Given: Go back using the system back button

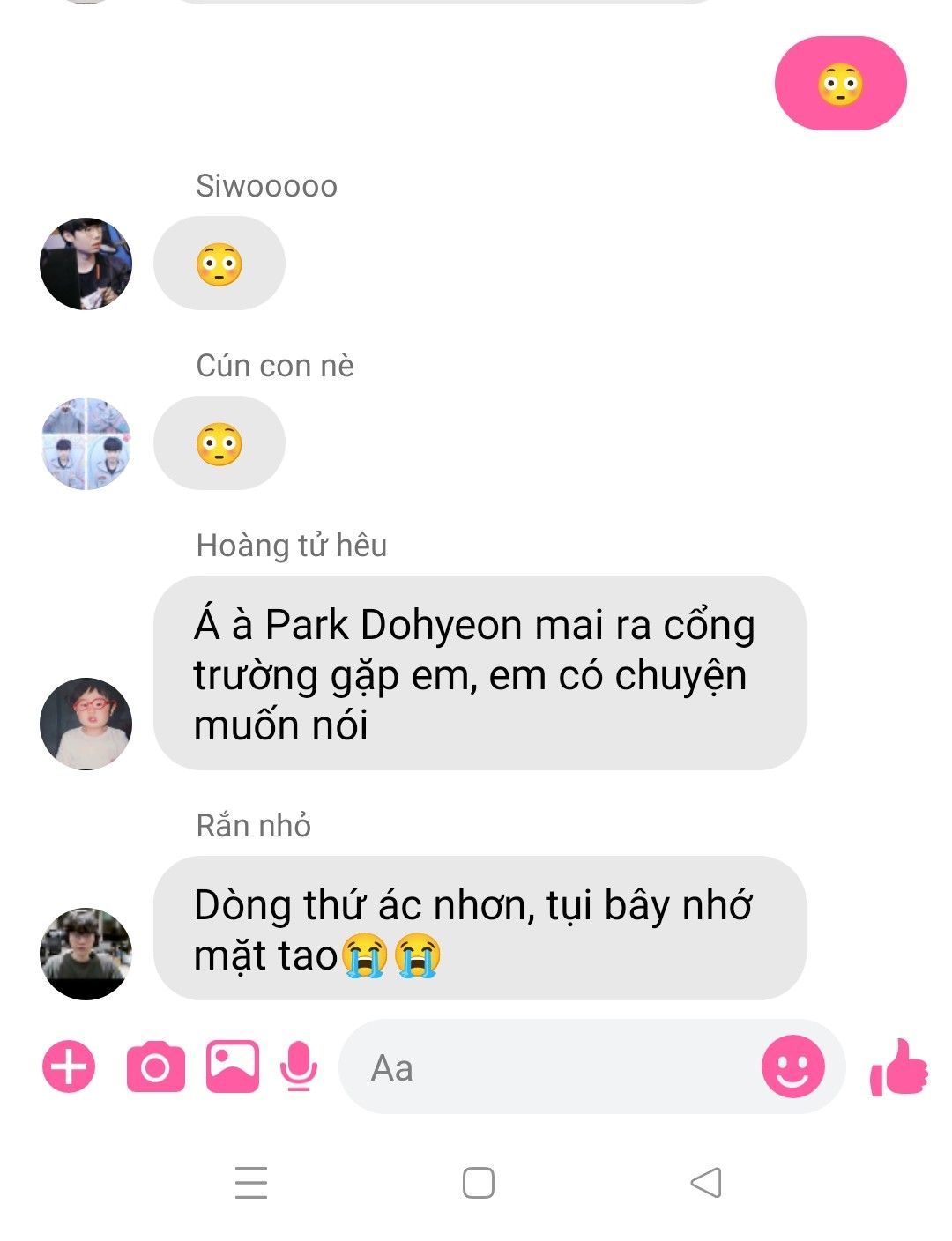Looking at the screenshot, I should point(706,1183).
